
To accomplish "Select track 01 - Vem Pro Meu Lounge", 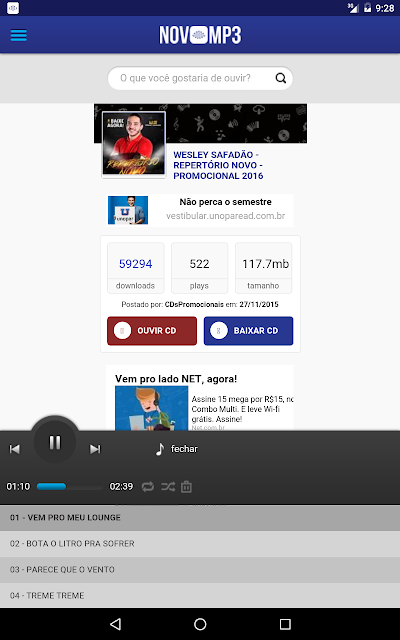I will click(200, 518).
